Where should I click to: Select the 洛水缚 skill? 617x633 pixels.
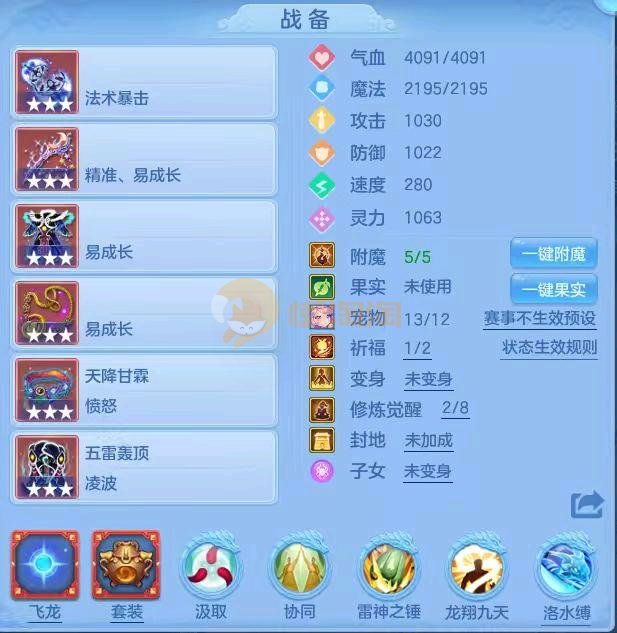click(x=566, y=568)
